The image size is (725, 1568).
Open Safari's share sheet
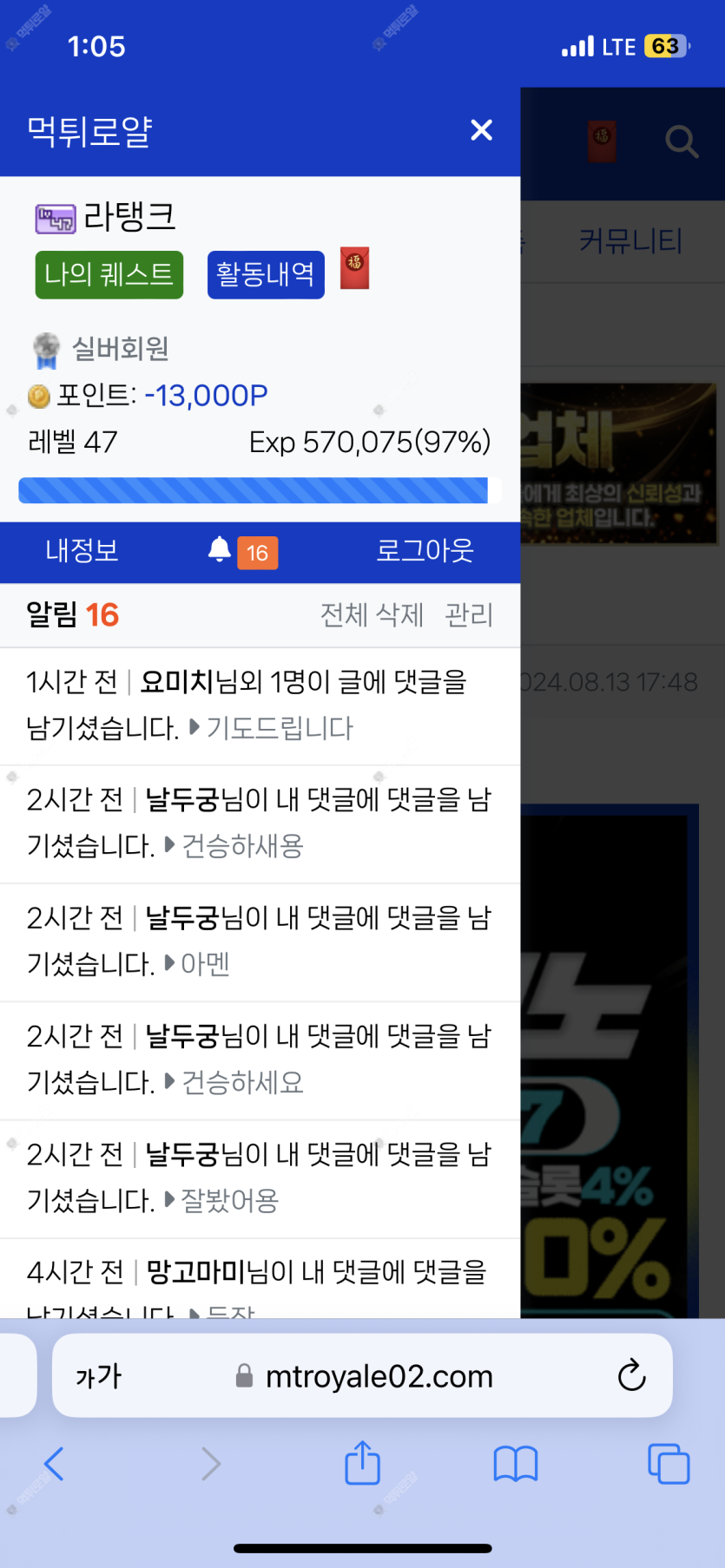[363, 1464]
